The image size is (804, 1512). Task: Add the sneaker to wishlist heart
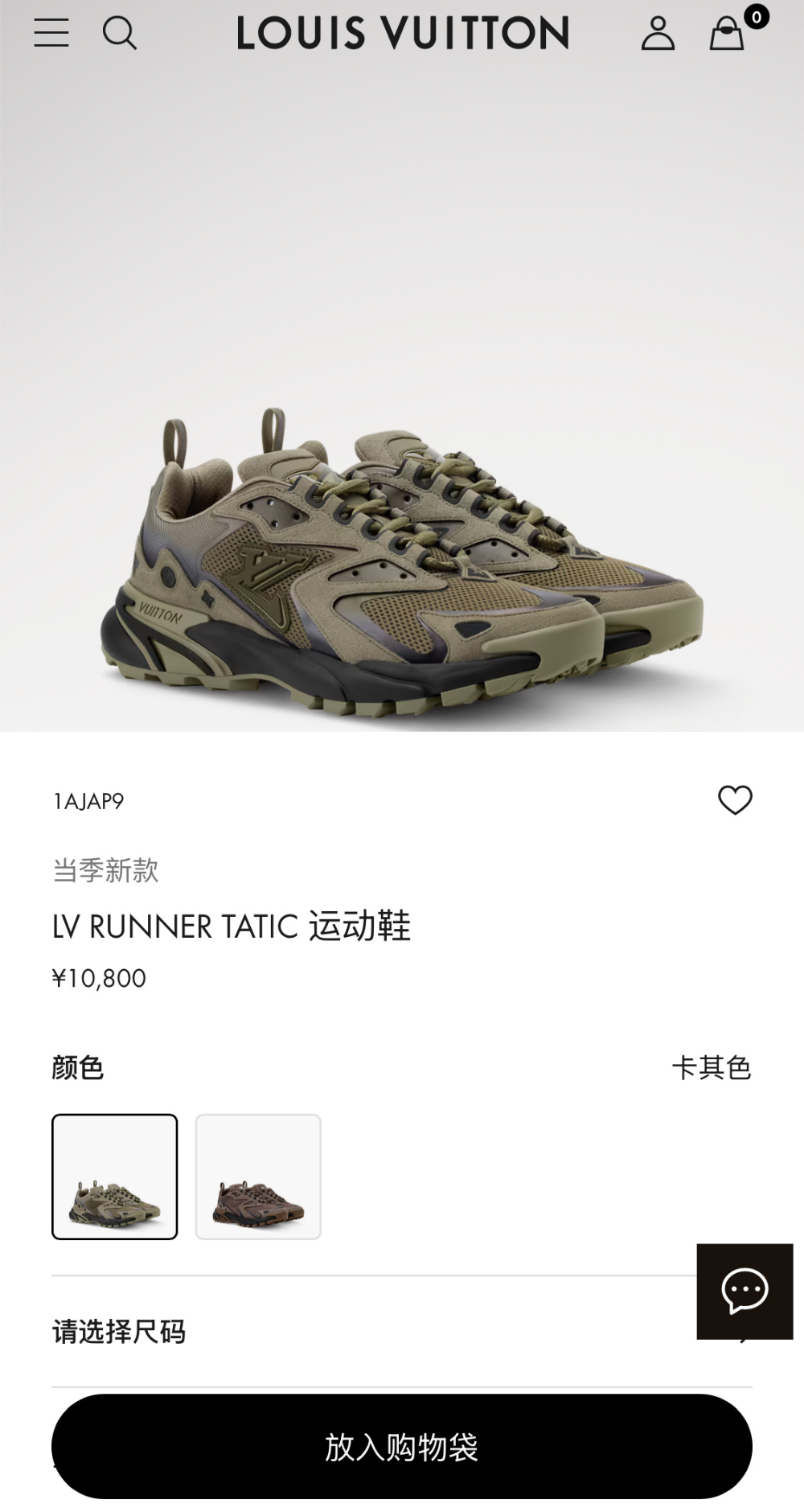tap(735, 800)
